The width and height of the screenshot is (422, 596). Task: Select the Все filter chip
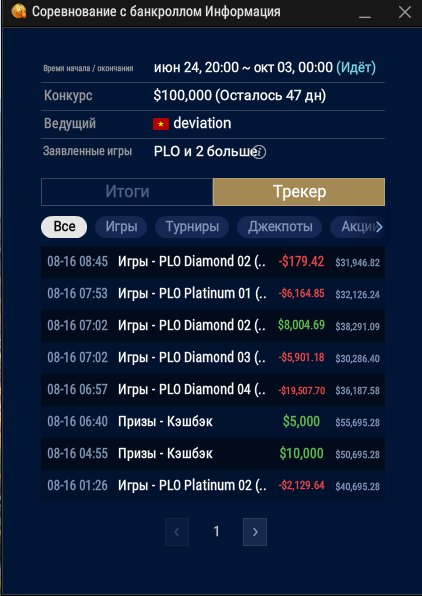click(x=64, y=227)
